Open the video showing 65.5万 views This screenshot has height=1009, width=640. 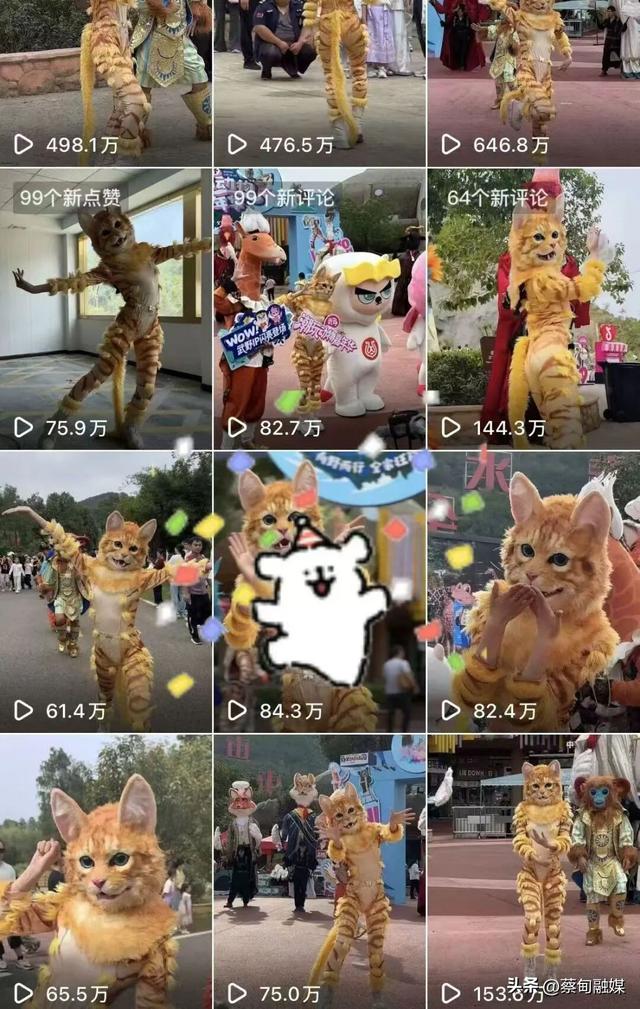106,872
